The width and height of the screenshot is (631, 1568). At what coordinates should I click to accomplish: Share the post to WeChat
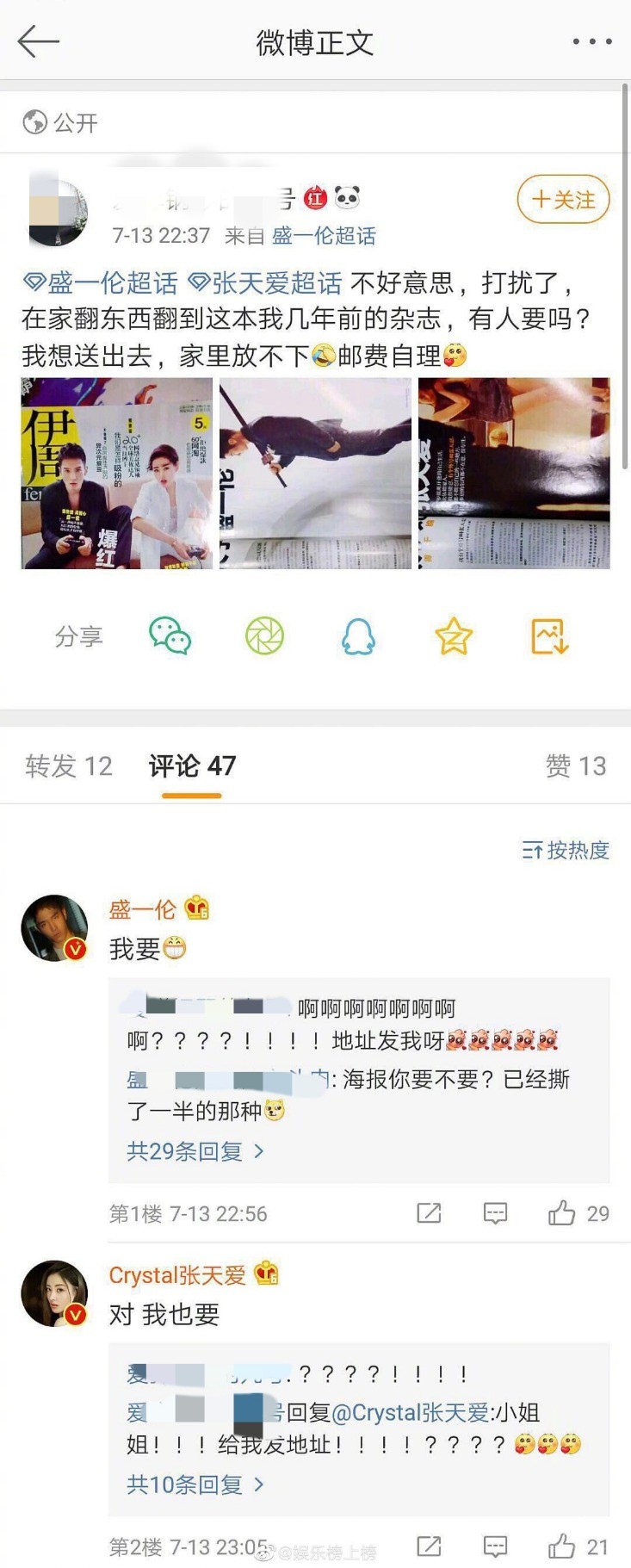tap(170, 636)
